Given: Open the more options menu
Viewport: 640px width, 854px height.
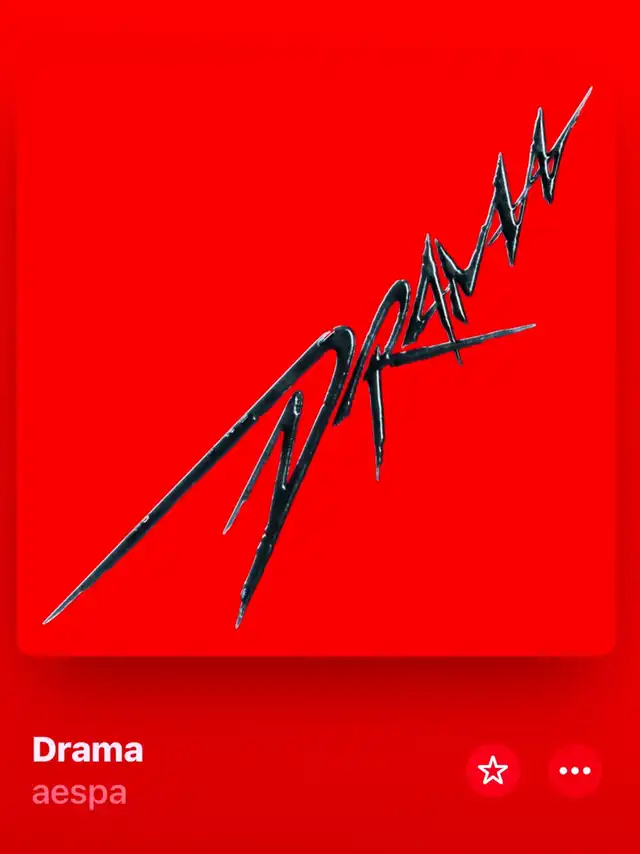Looking at the screenshot, I should point(575,771).
